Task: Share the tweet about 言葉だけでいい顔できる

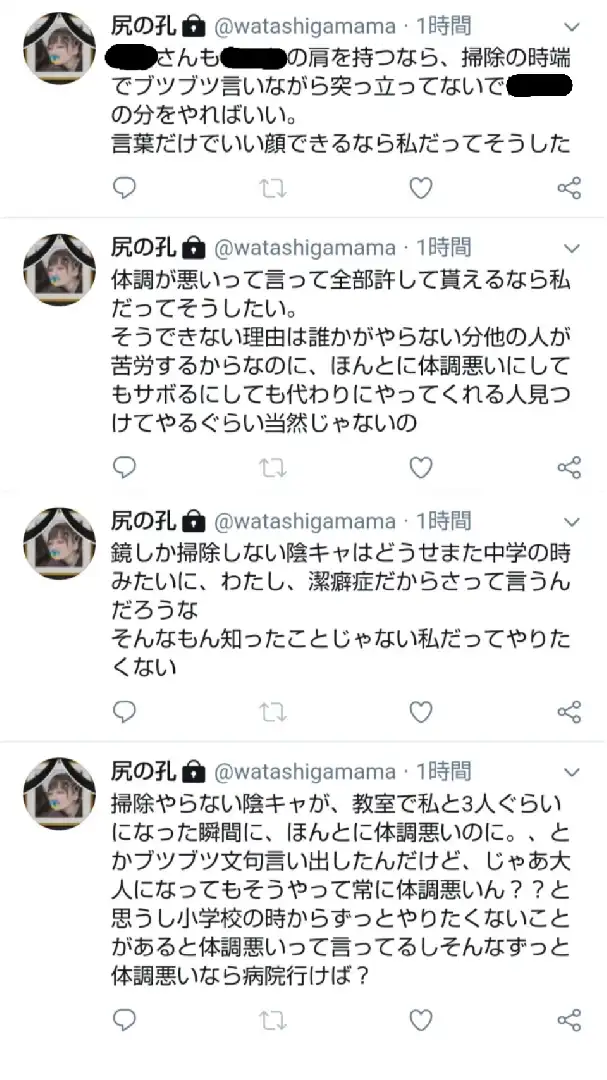Action: coord(569,187)
